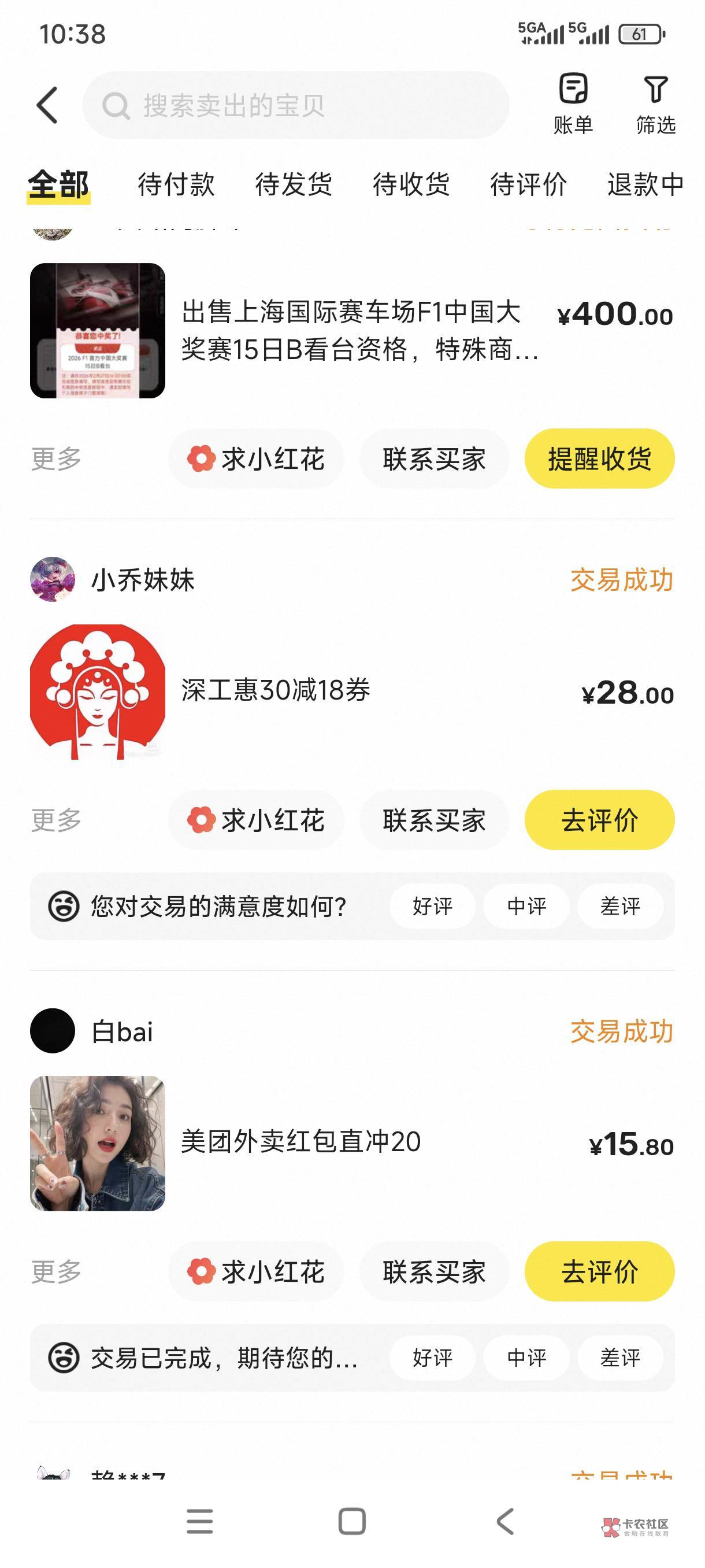Open the 美团外卖红包直冲20 order
705x1568 pixels.
pos(300,1142)
